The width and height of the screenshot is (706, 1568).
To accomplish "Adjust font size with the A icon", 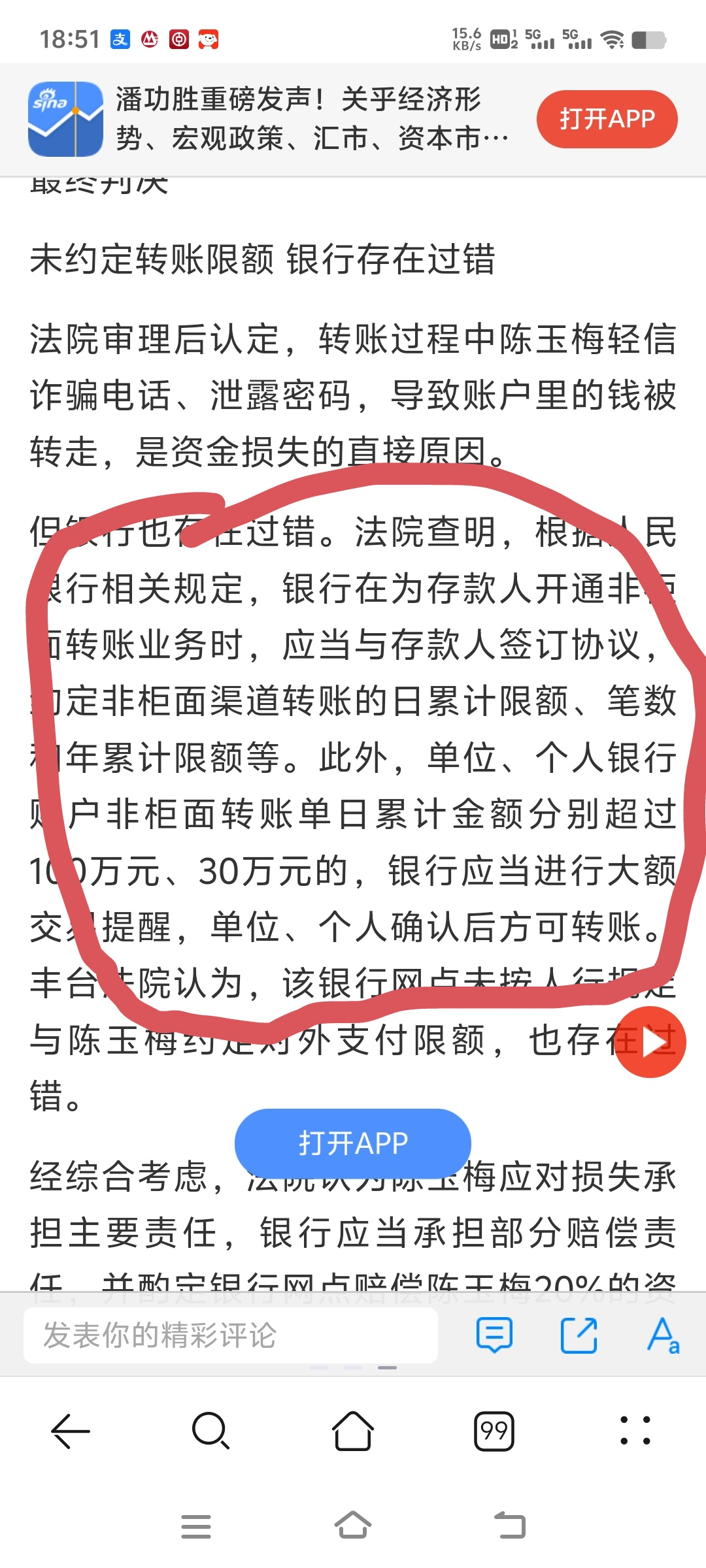I will (x=663, y=1335).
